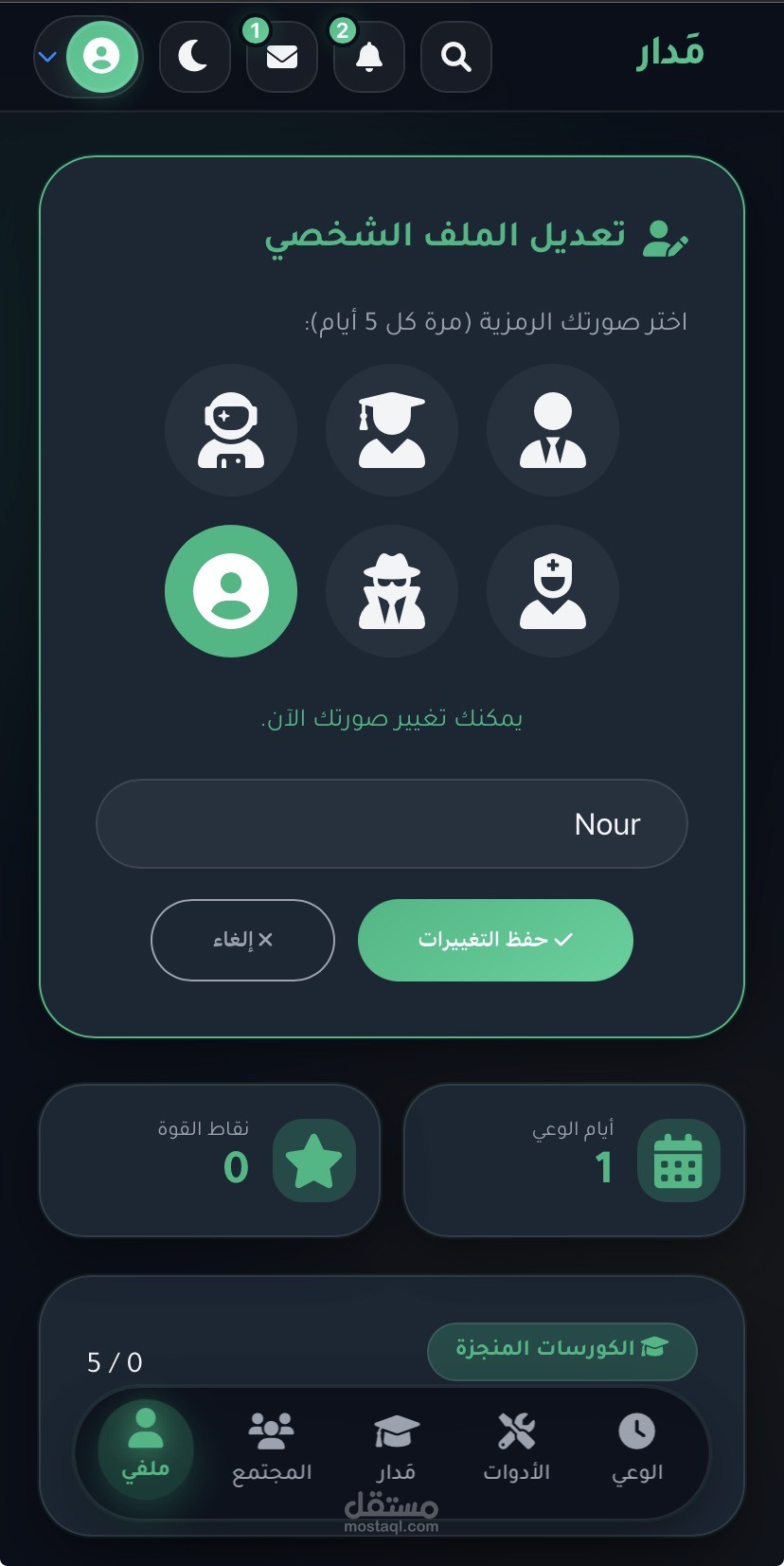The width and height of the screenshot is (784, 1566).
Task: Cancel editing with إلغاء button
Action: point(242,940)
